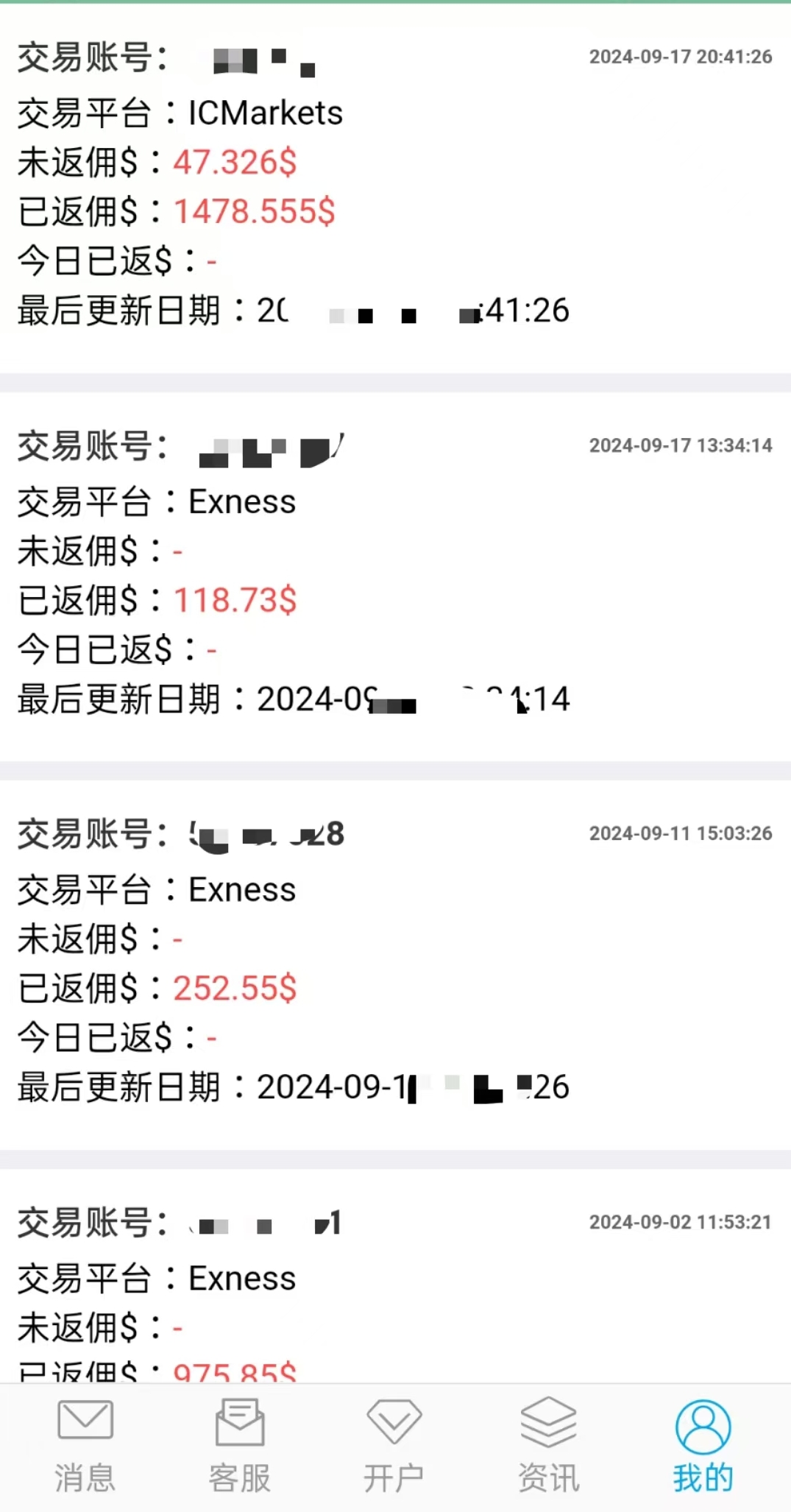Open the ICMarkets account card
The width and height of the screenshot is (791, 1512).
[395, 188]
